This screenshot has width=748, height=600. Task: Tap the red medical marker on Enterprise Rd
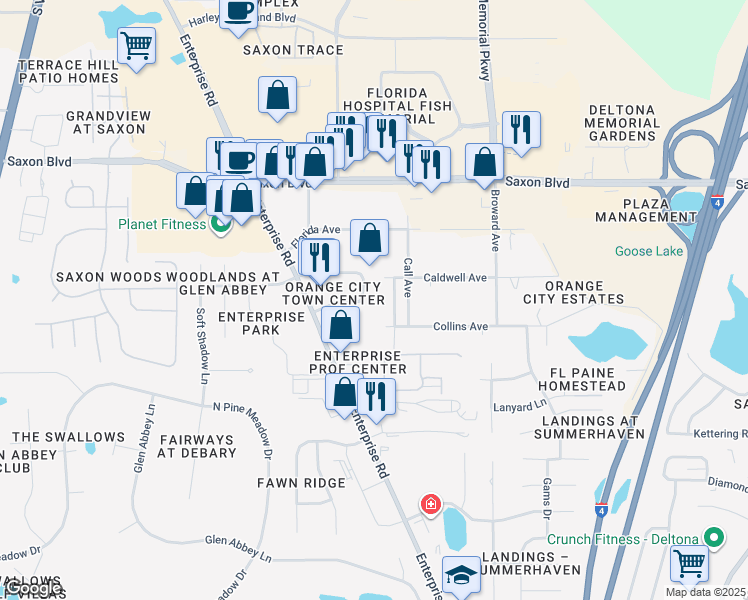point(430,503)
